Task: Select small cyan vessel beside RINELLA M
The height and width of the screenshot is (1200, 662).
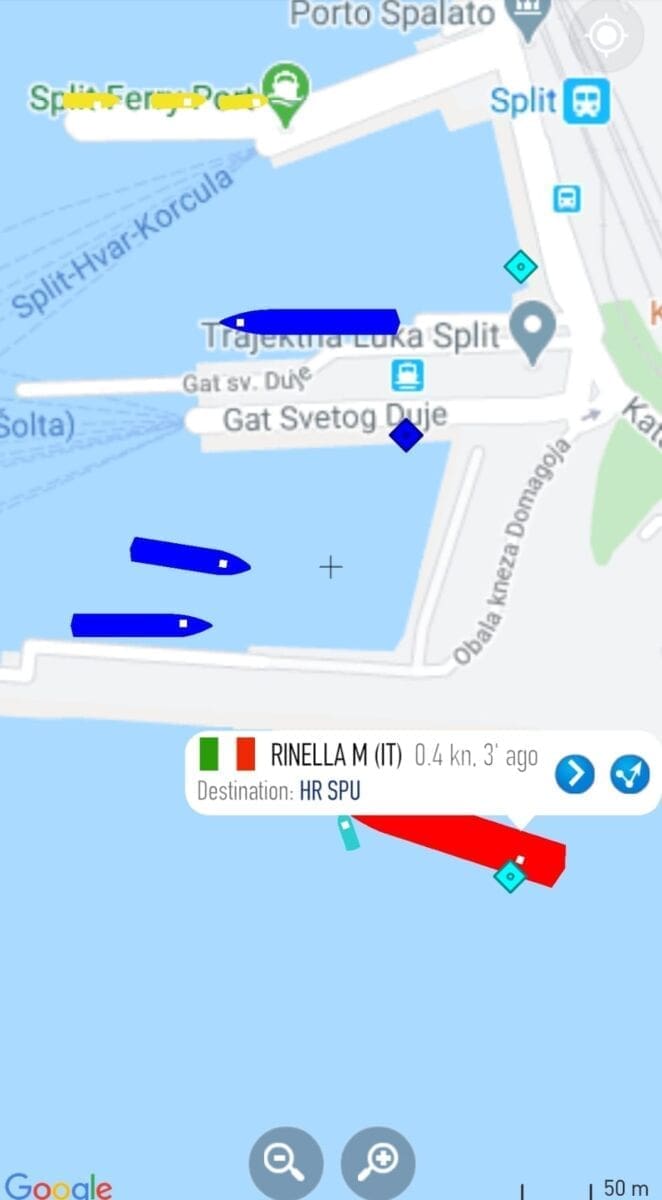Action: click(348, 833)
